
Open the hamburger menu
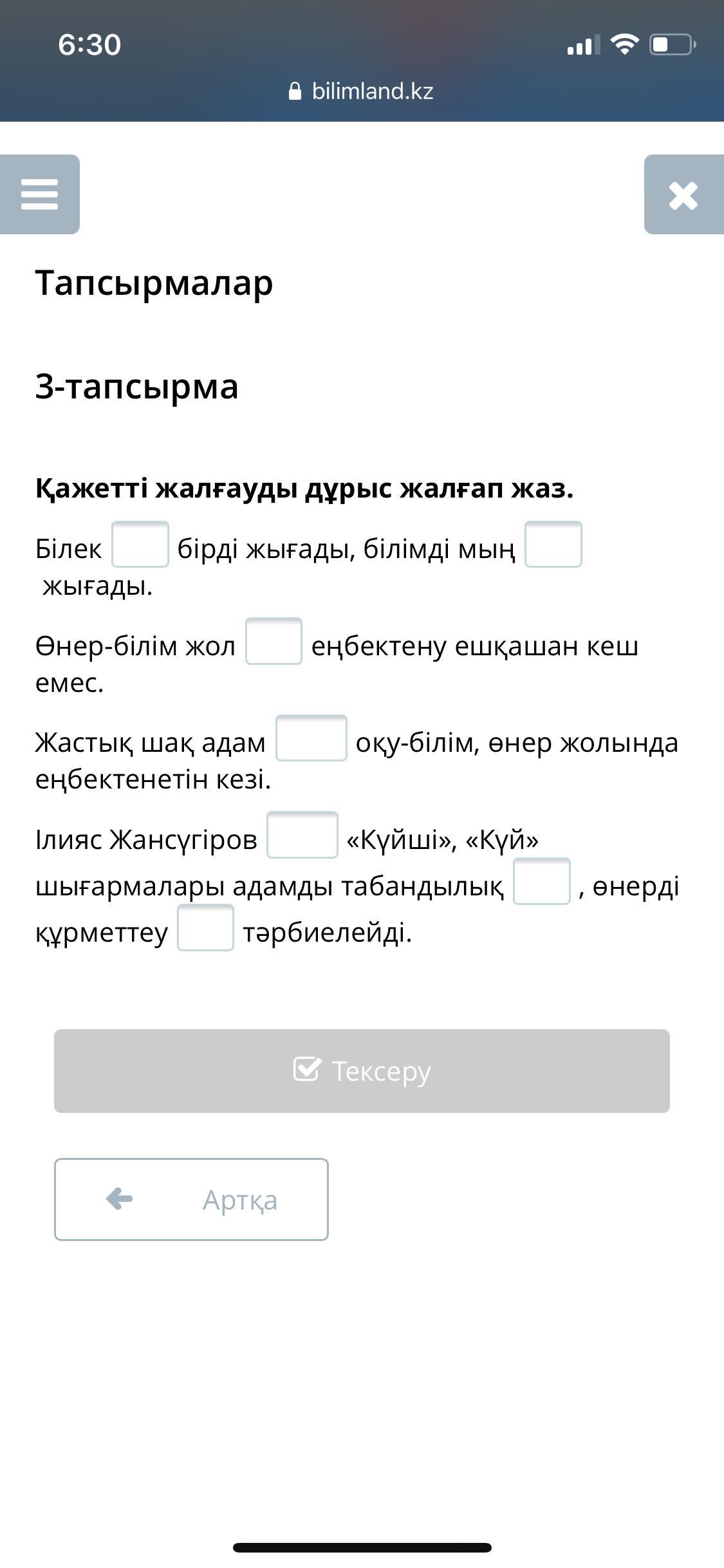point(39,194)
